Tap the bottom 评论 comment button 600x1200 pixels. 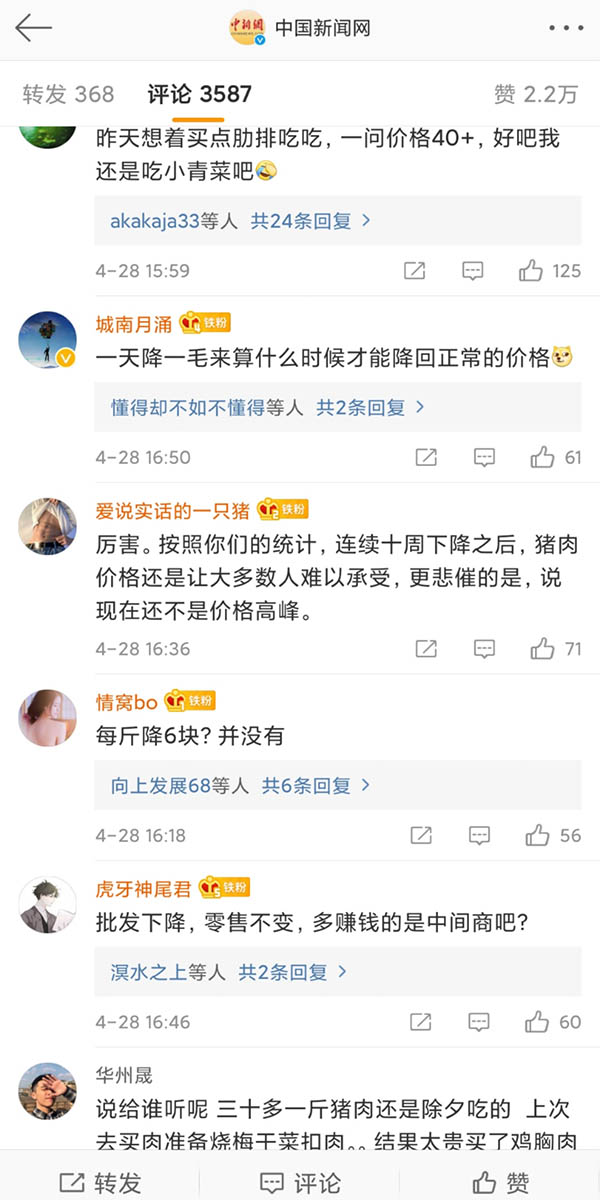click(x=300, y=1182)
